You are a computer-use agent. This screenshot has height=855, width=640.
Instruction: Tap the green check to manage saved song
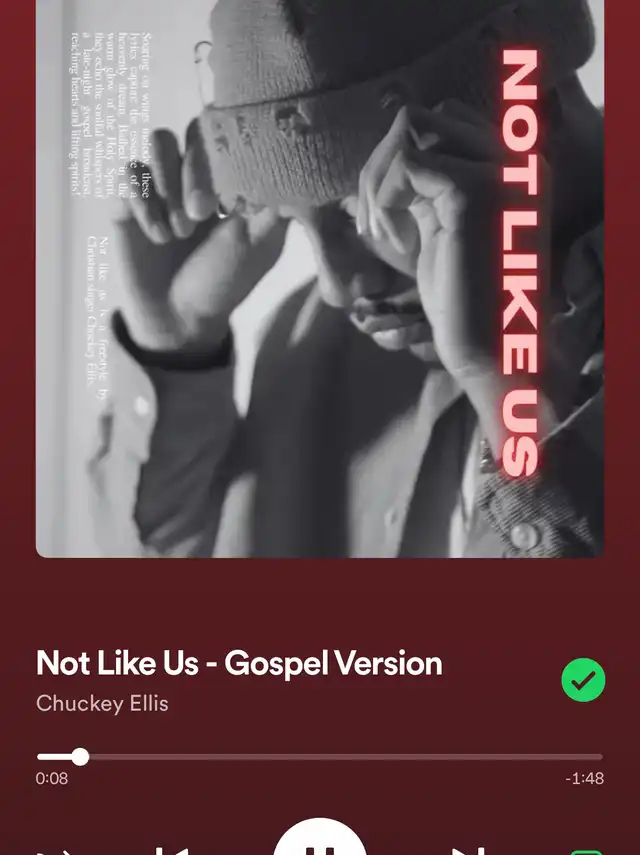point(583,681)
